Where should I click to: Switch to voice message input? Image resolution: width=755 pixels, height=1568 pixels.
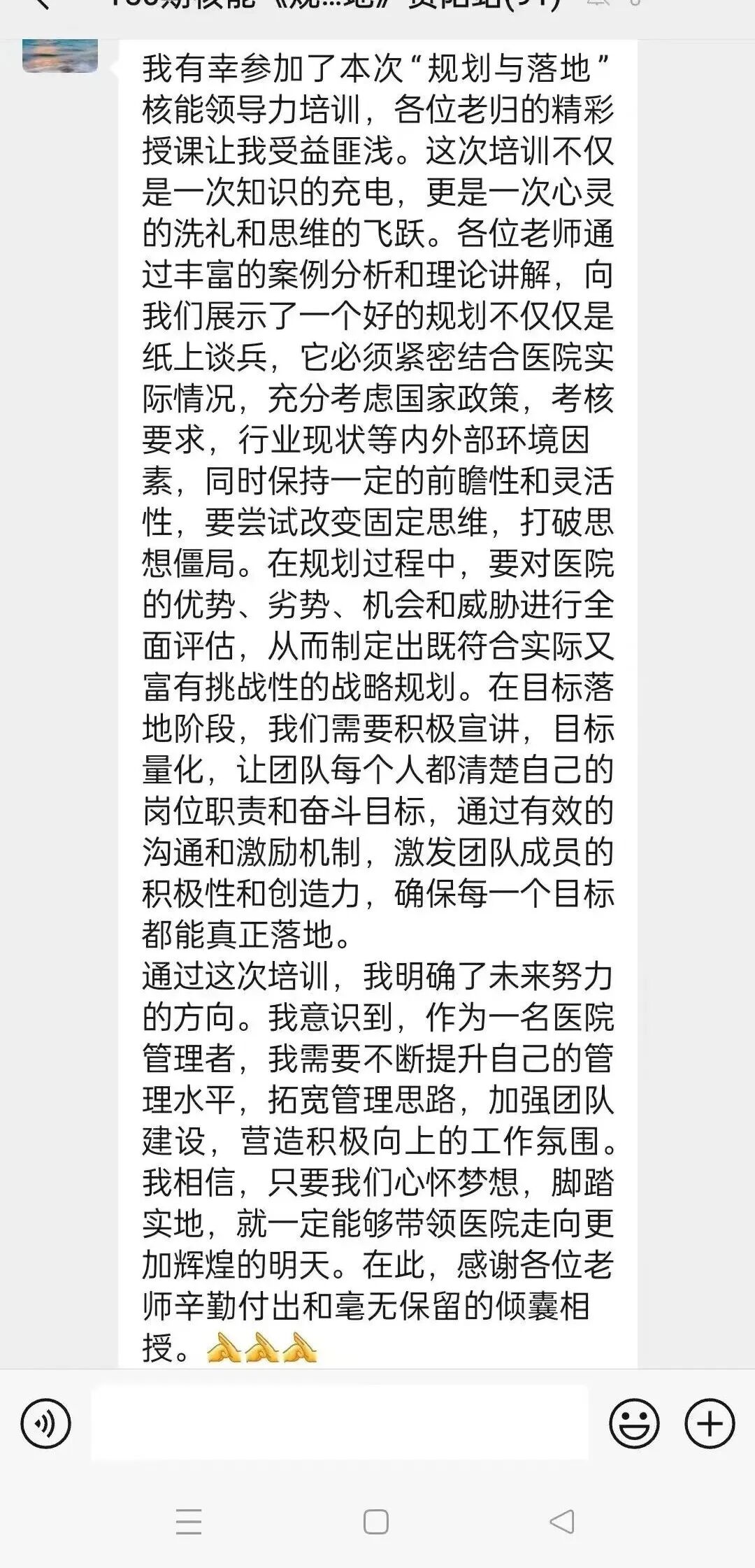coord(46,1423)
